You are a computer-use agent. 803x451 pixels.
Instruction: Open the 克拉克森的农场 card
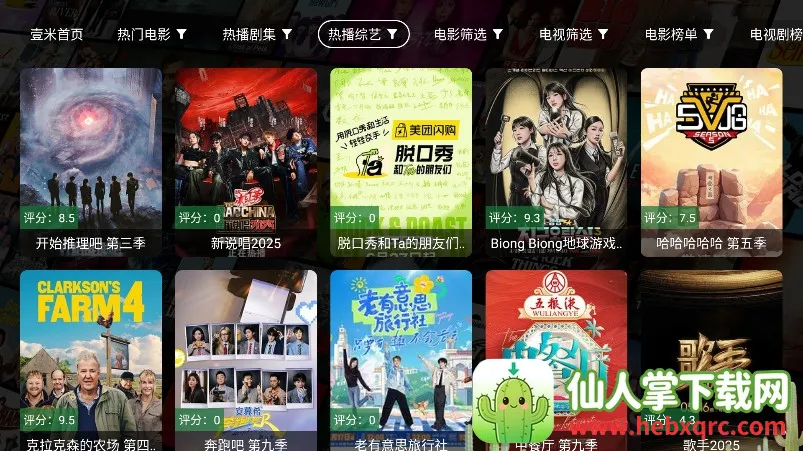tap(91, 355)
